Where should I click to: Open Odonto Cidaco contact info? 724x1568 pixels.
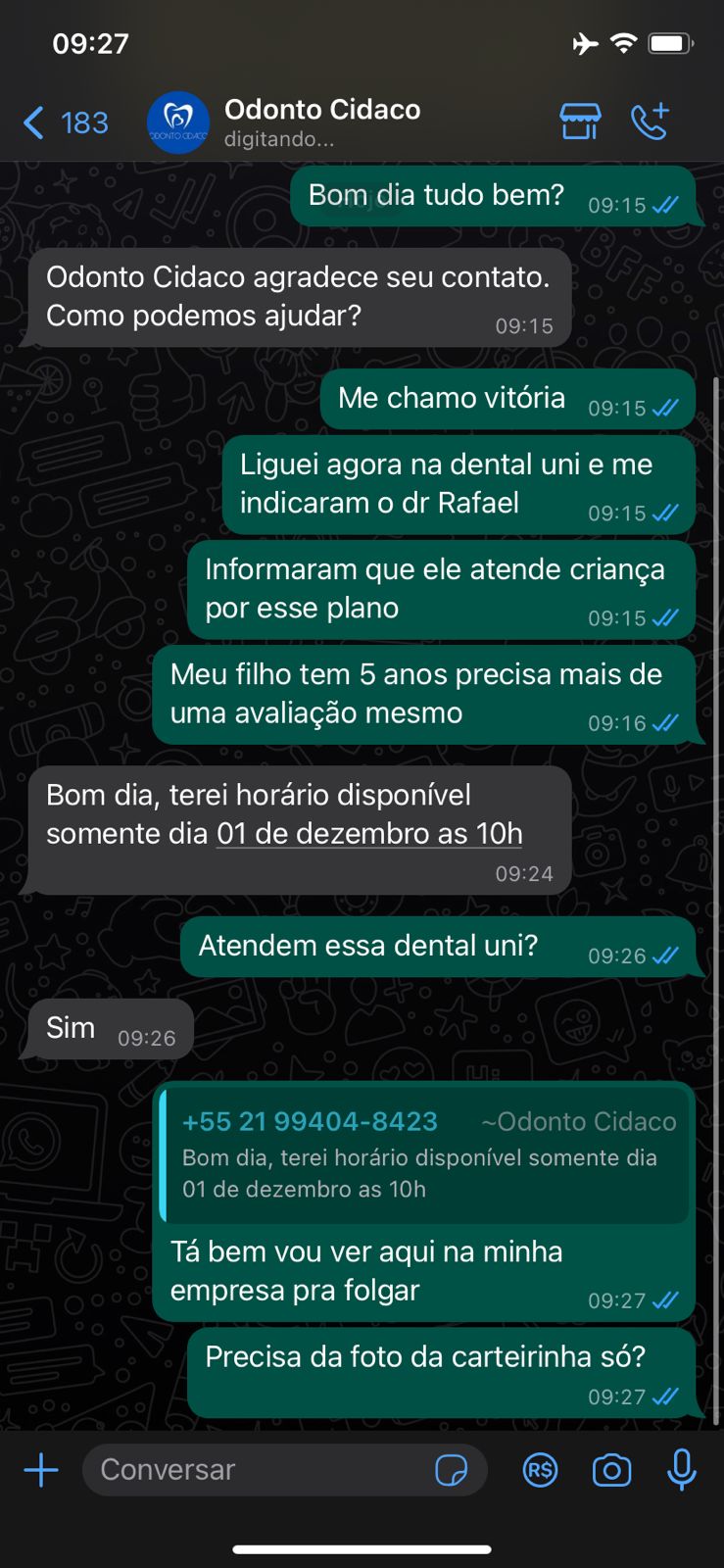pos(322,122)
